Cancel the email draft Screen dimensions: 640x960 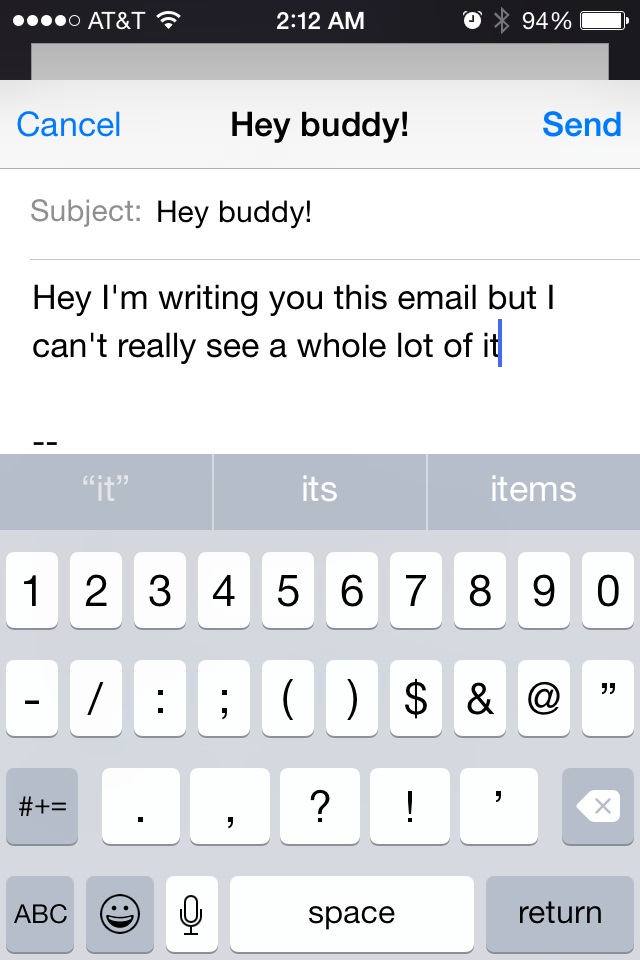[x=69, y=125]
